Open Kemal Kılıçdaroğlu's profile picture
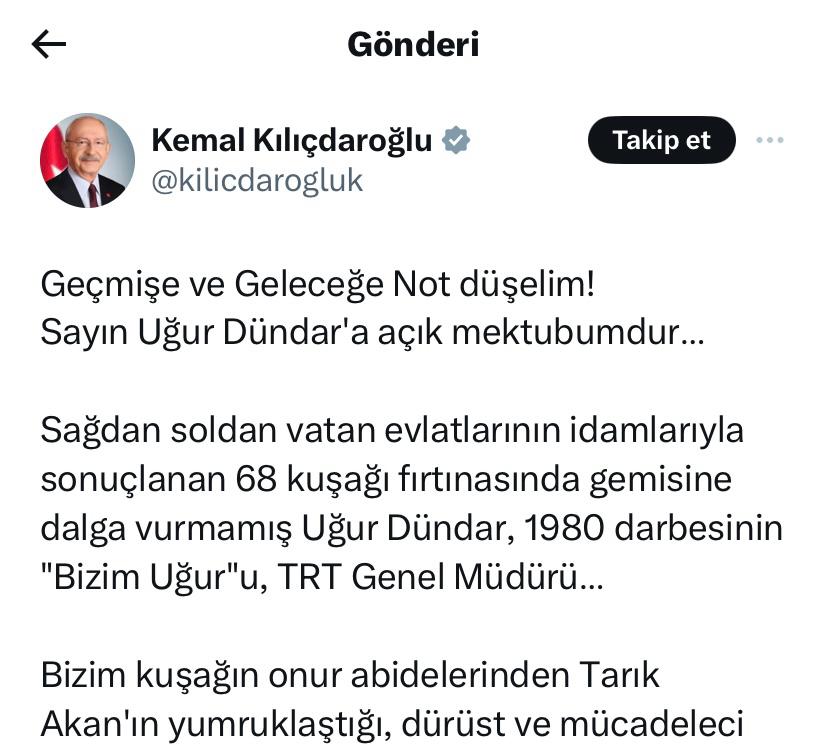 click(87, 160)
